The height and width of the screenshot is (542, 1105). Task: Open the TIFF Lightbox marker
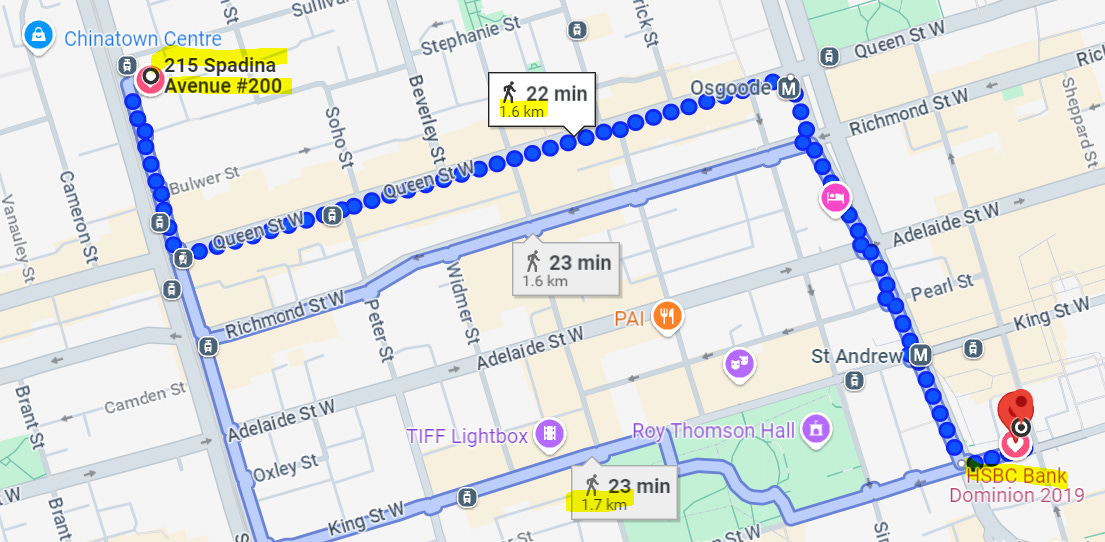[549, 433]
